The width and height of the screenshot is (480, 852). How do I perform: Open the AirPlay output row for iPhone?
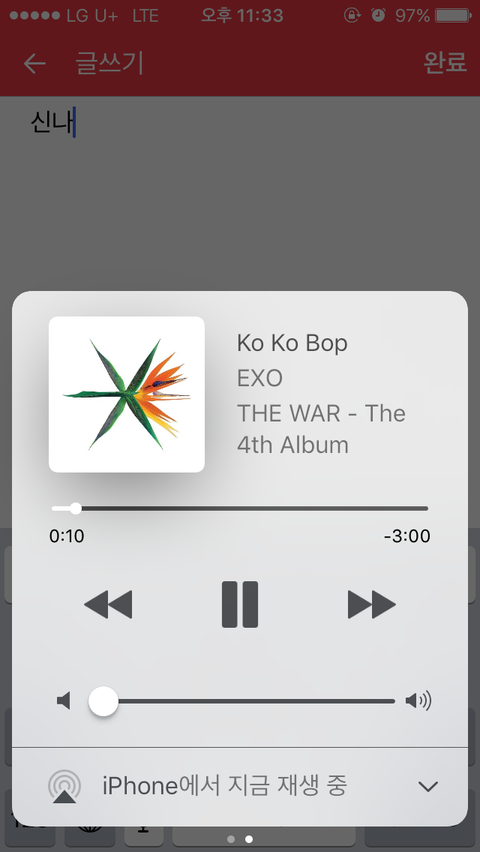[240, 786]
